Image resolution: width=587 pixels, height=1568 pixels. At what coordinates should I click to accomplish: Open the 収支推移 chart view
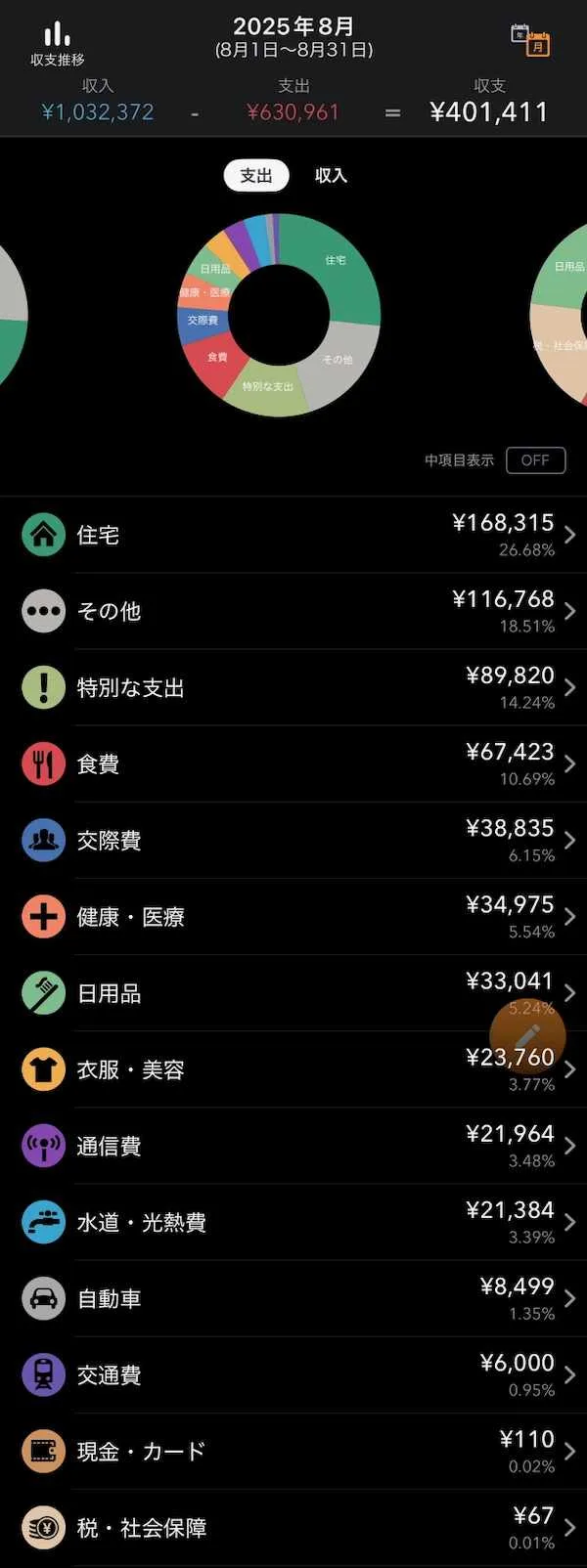coord(57,44)
